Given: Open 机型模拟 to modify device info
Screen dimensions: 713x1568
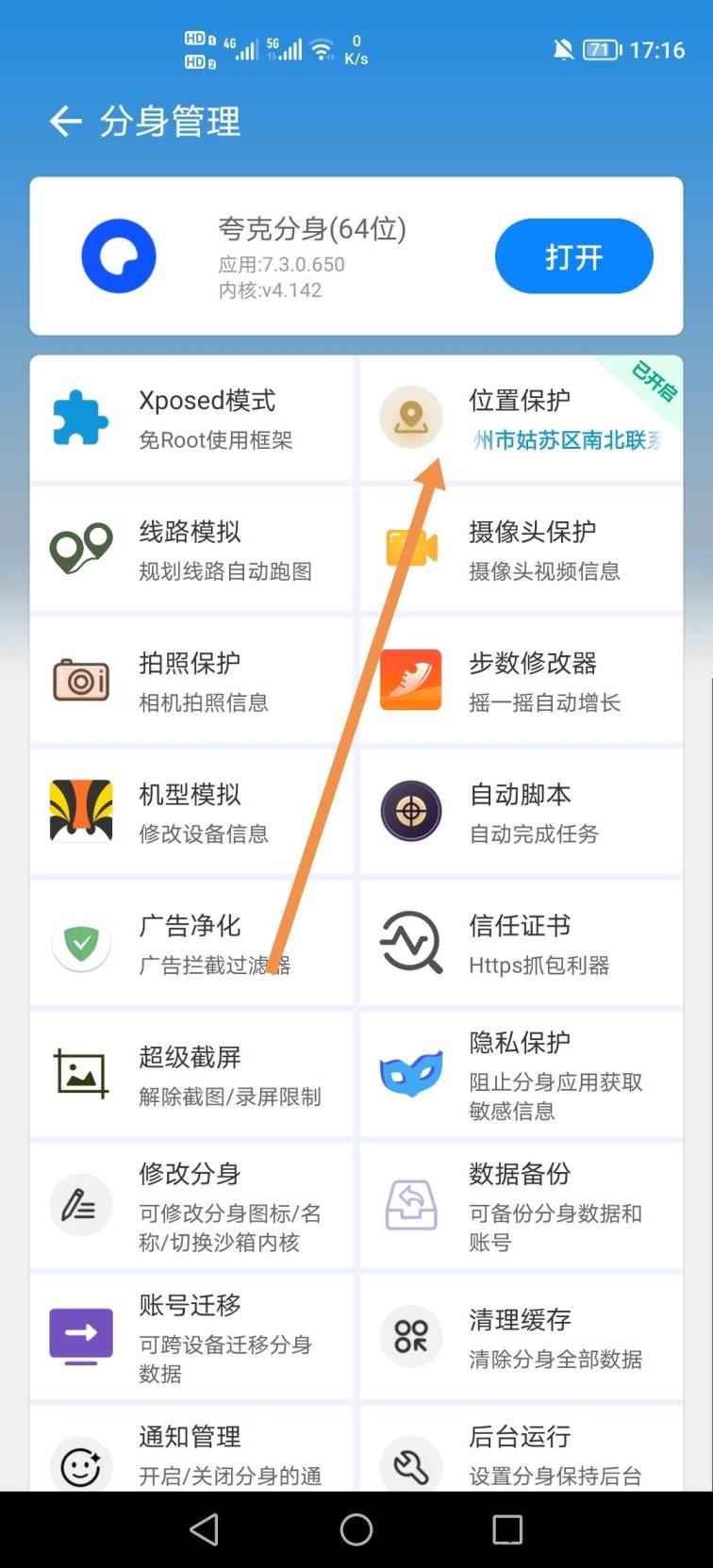Looking at the screenshot, I should point(191,812).
